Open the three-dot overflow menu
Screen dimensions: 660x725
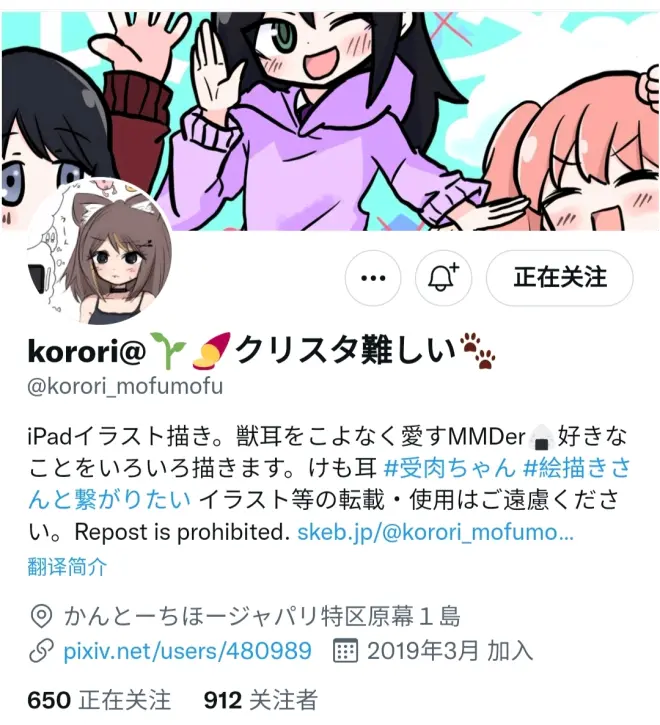(373, 278)
